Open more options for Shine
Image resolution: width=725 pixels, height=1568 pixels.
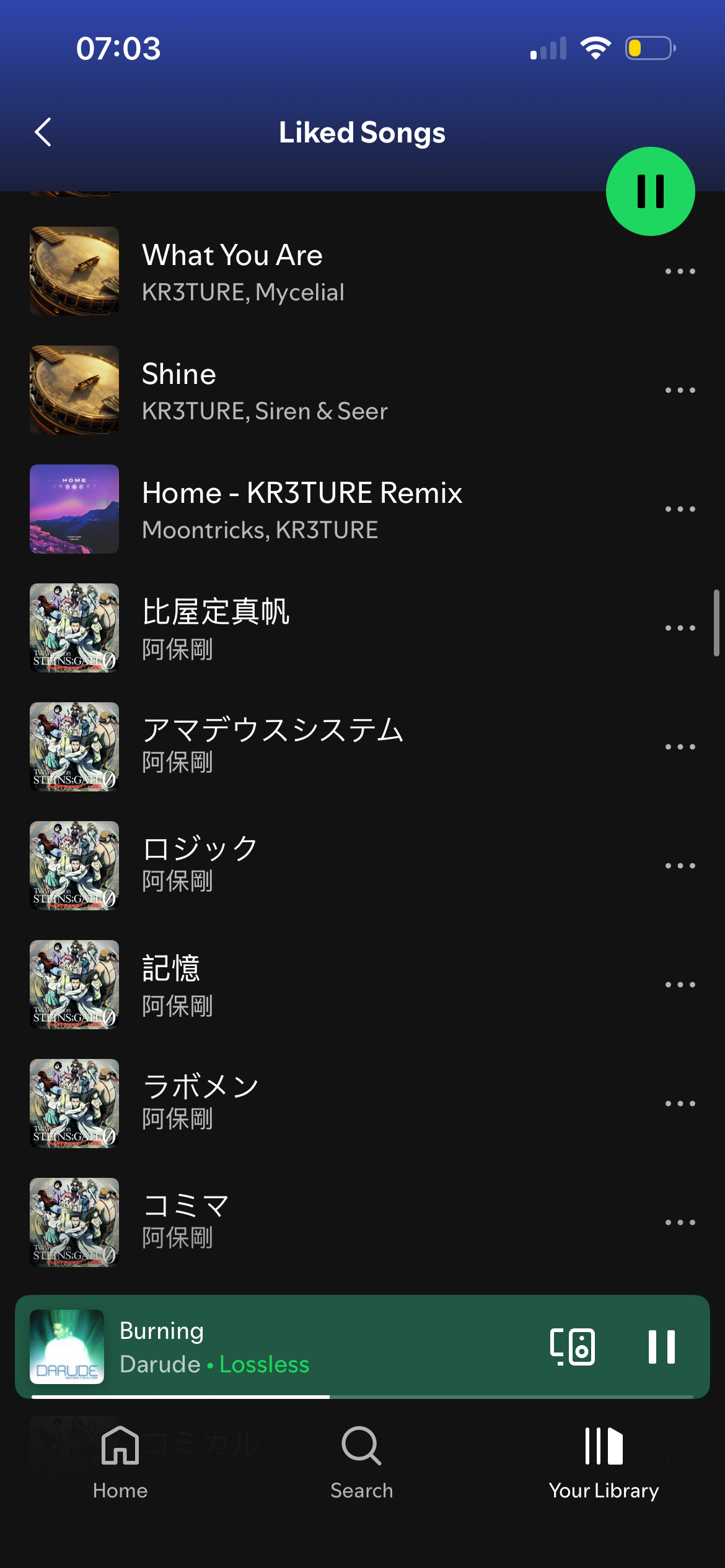tap(680, 390)
